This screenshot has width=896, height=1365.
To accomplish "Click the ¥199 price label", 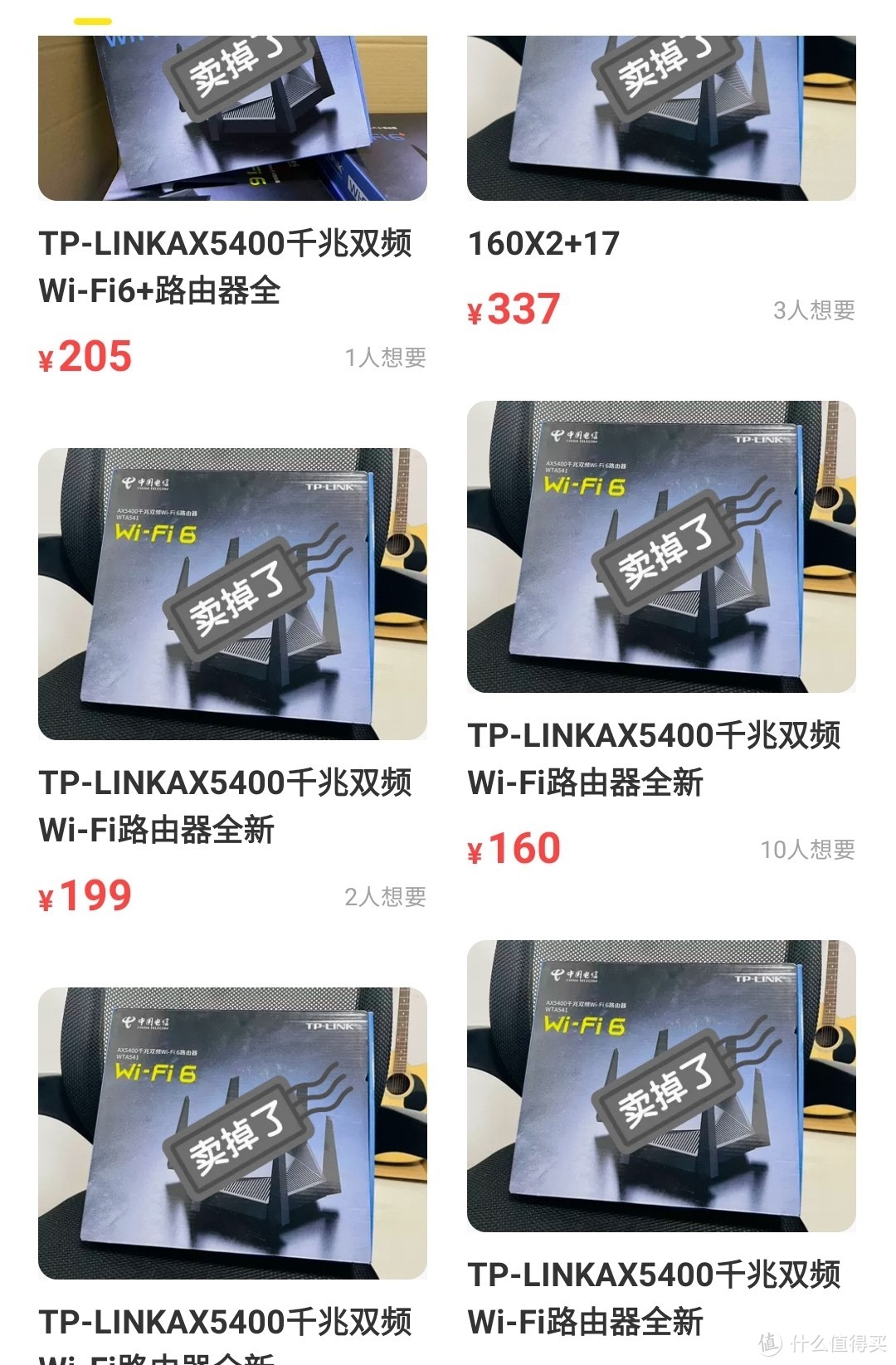I will (x=85, y=896).
